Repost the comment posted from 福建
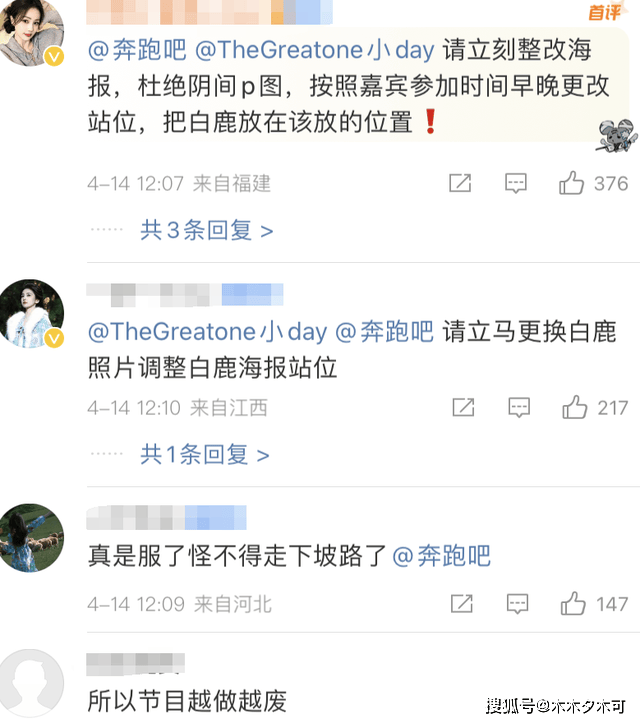 (x=460, y=183)
